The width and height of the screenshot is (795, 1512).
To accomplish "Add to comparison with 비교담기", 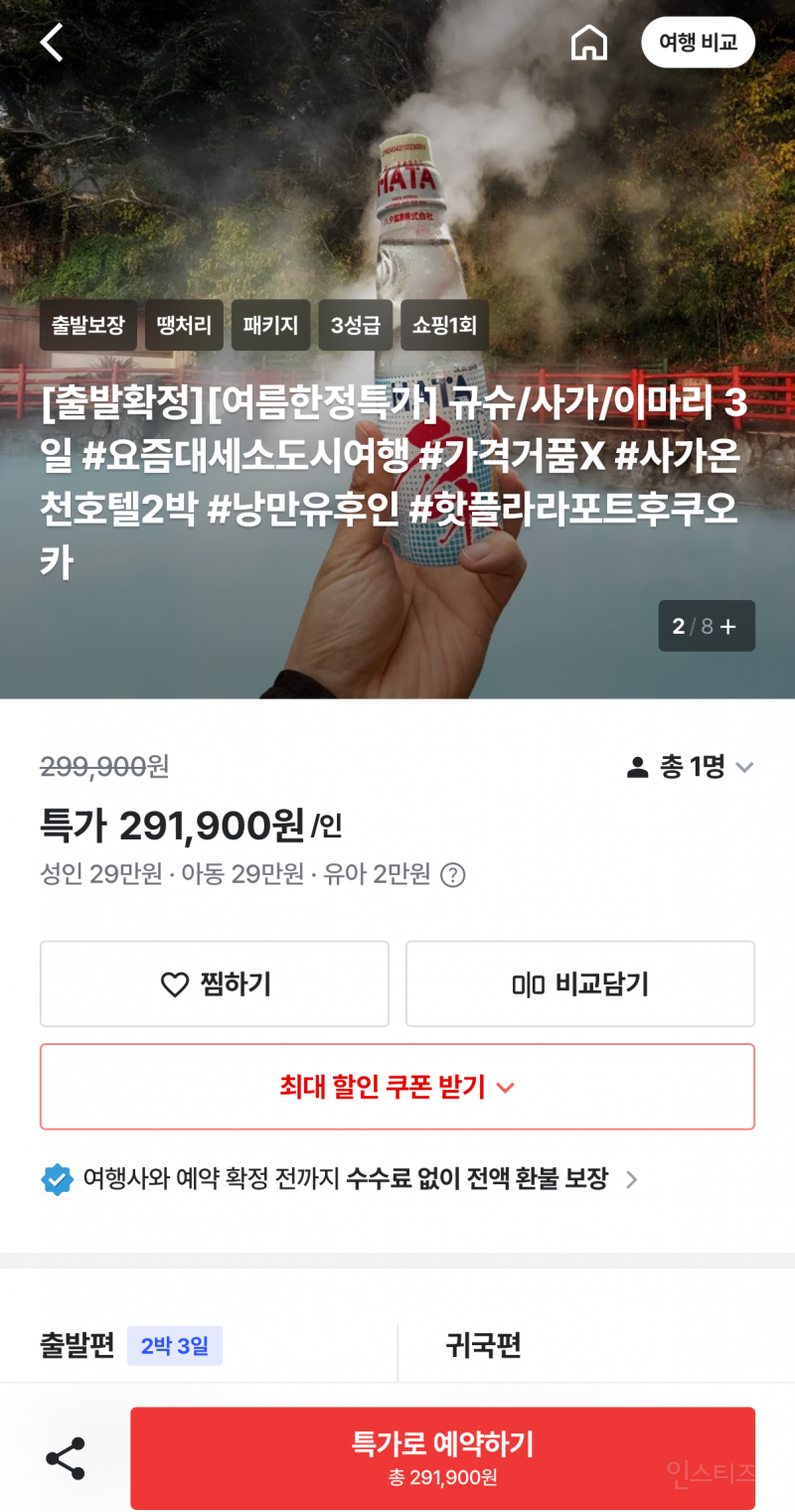I will point(580,983).
